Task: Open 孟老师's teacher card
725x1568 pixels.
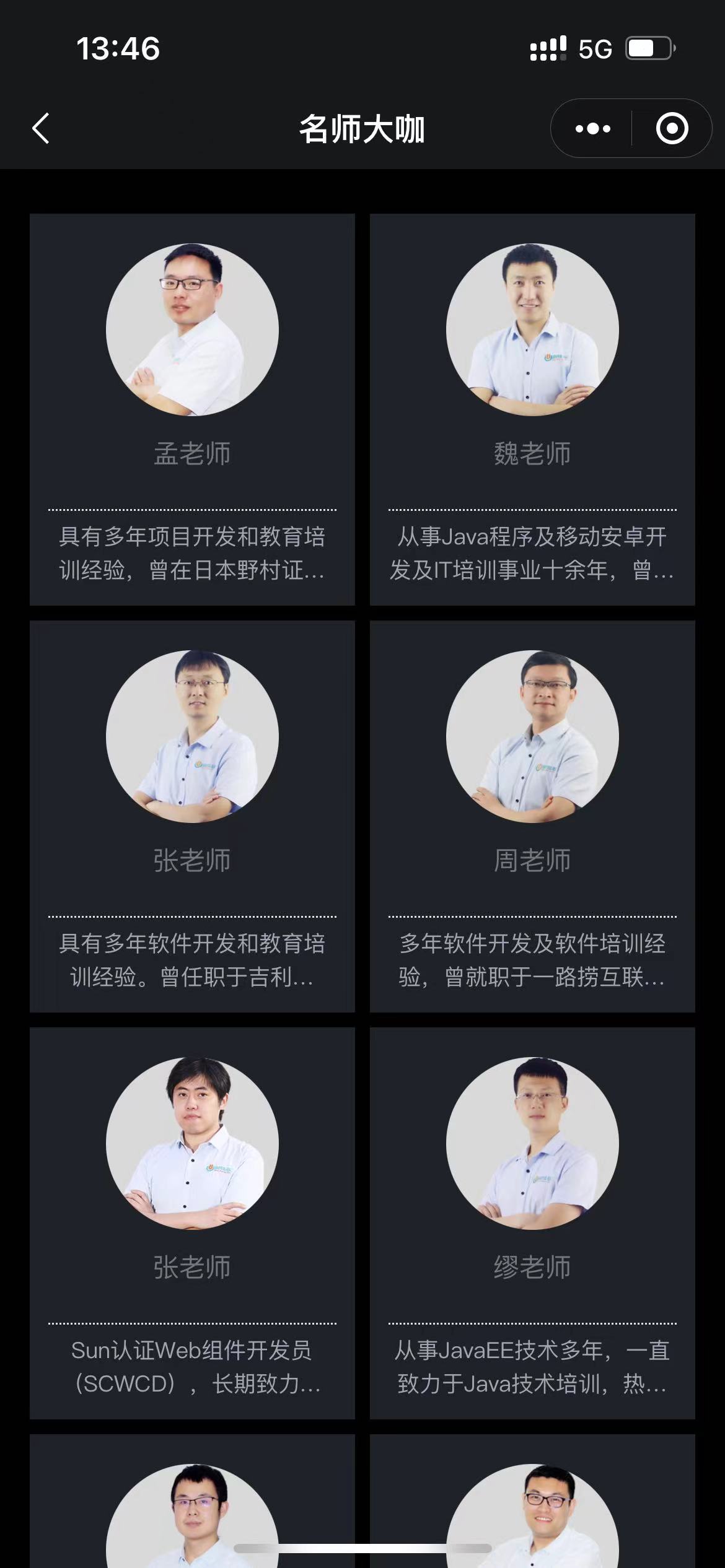Action: [x=192, y=409]
